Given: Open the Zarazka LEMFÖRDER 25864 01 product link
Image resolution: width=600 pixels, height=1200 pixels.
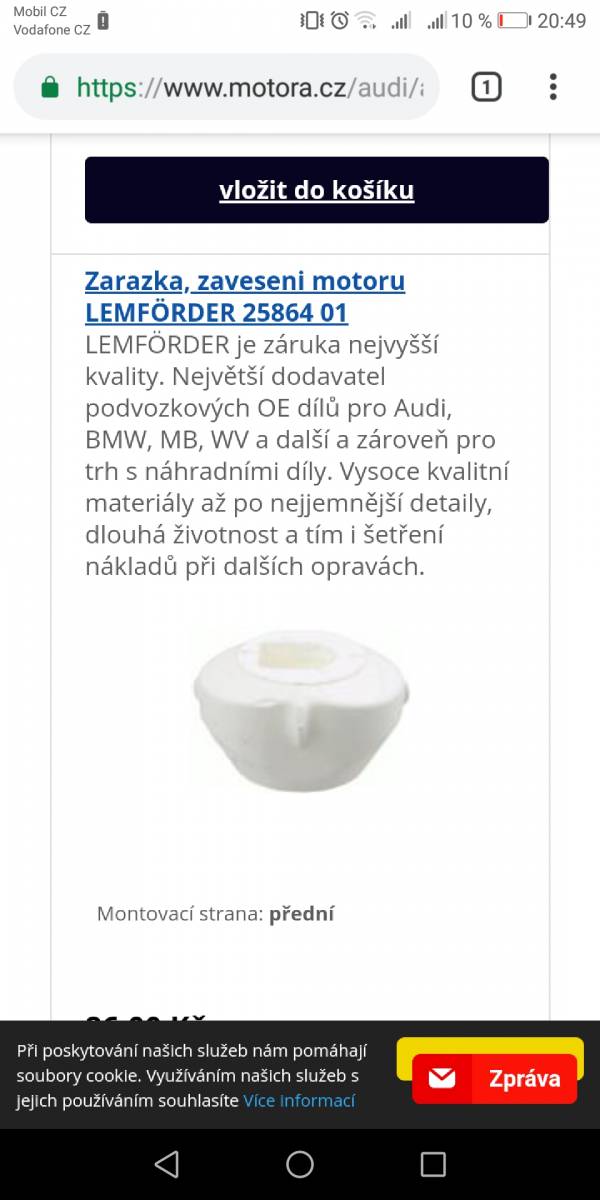Looking at the screenshot, I should click(245, 297).
